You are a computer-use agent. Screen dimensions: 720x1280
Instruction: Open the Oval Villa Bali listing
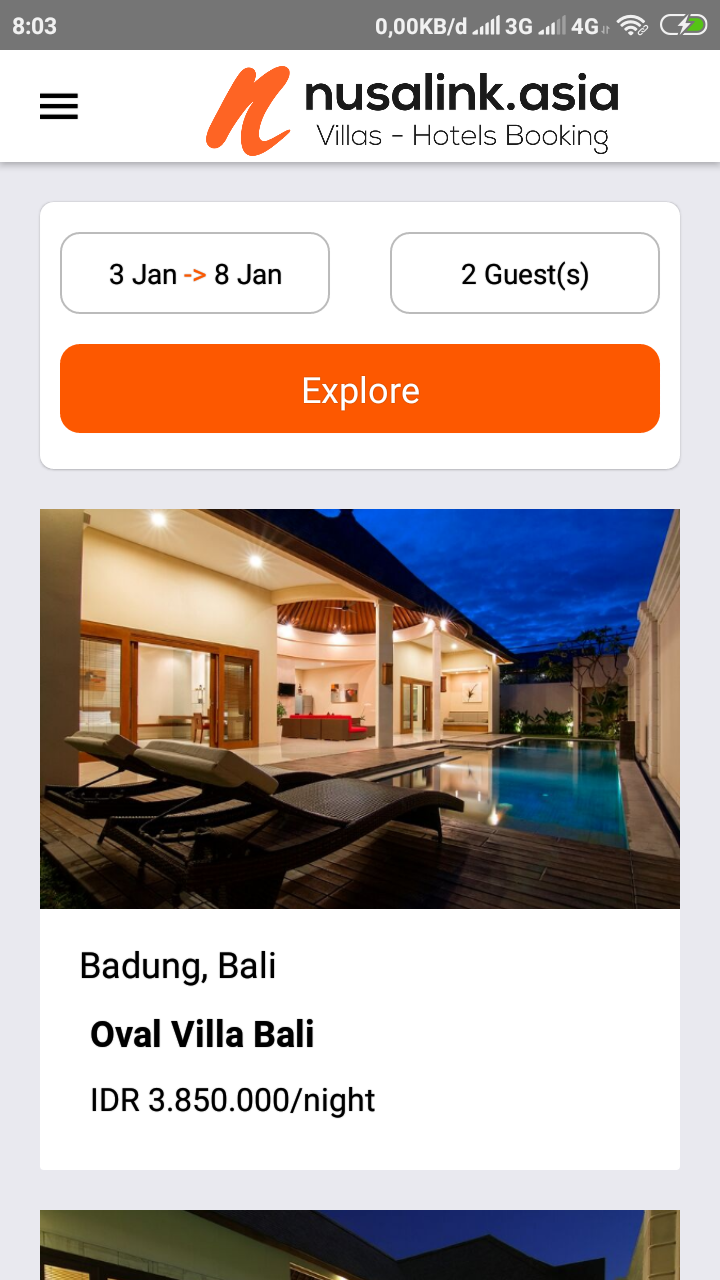click(202, 1034)
